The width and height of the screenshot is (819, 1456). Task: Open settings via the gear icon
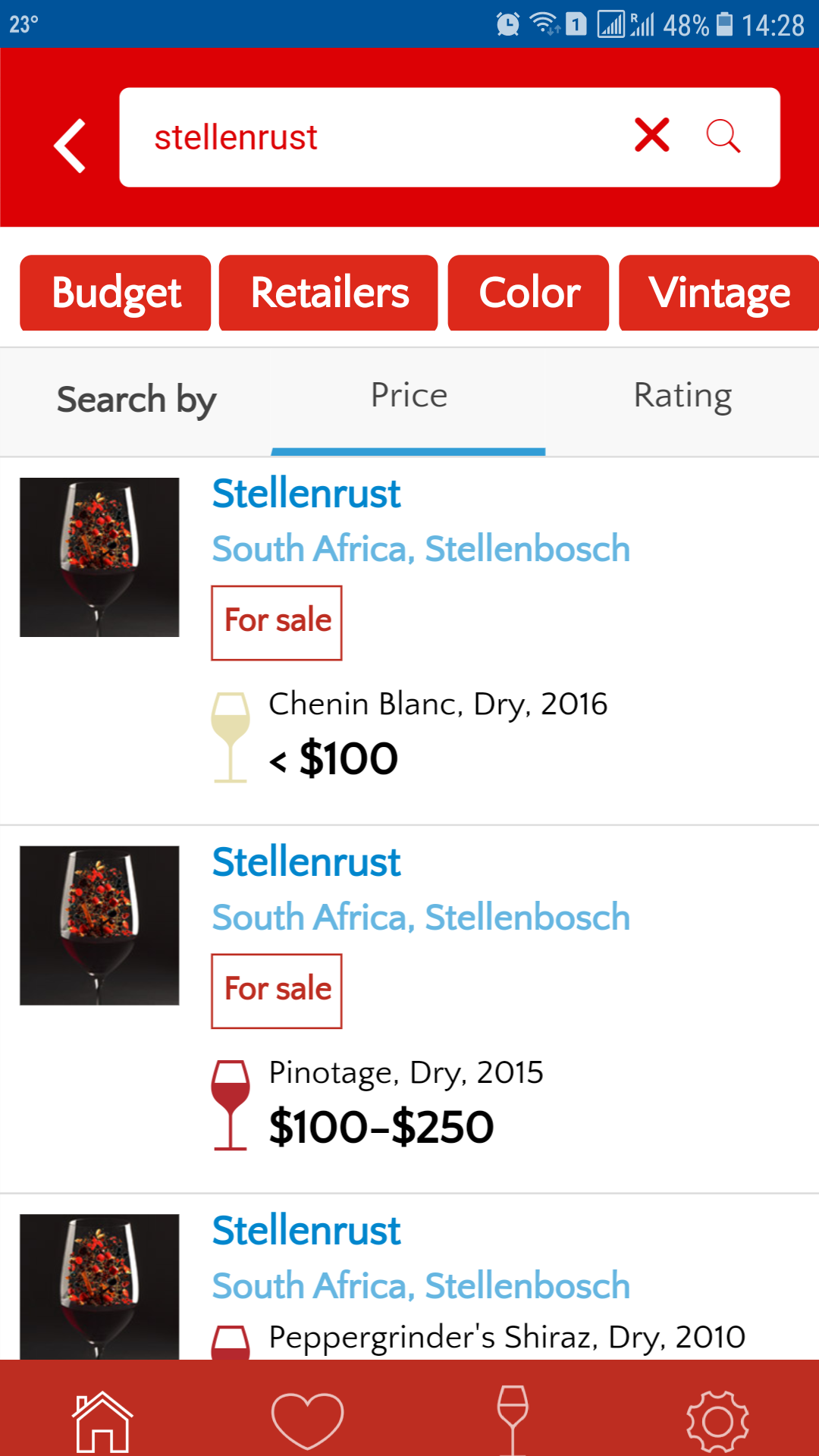[x=717, y=1421]
